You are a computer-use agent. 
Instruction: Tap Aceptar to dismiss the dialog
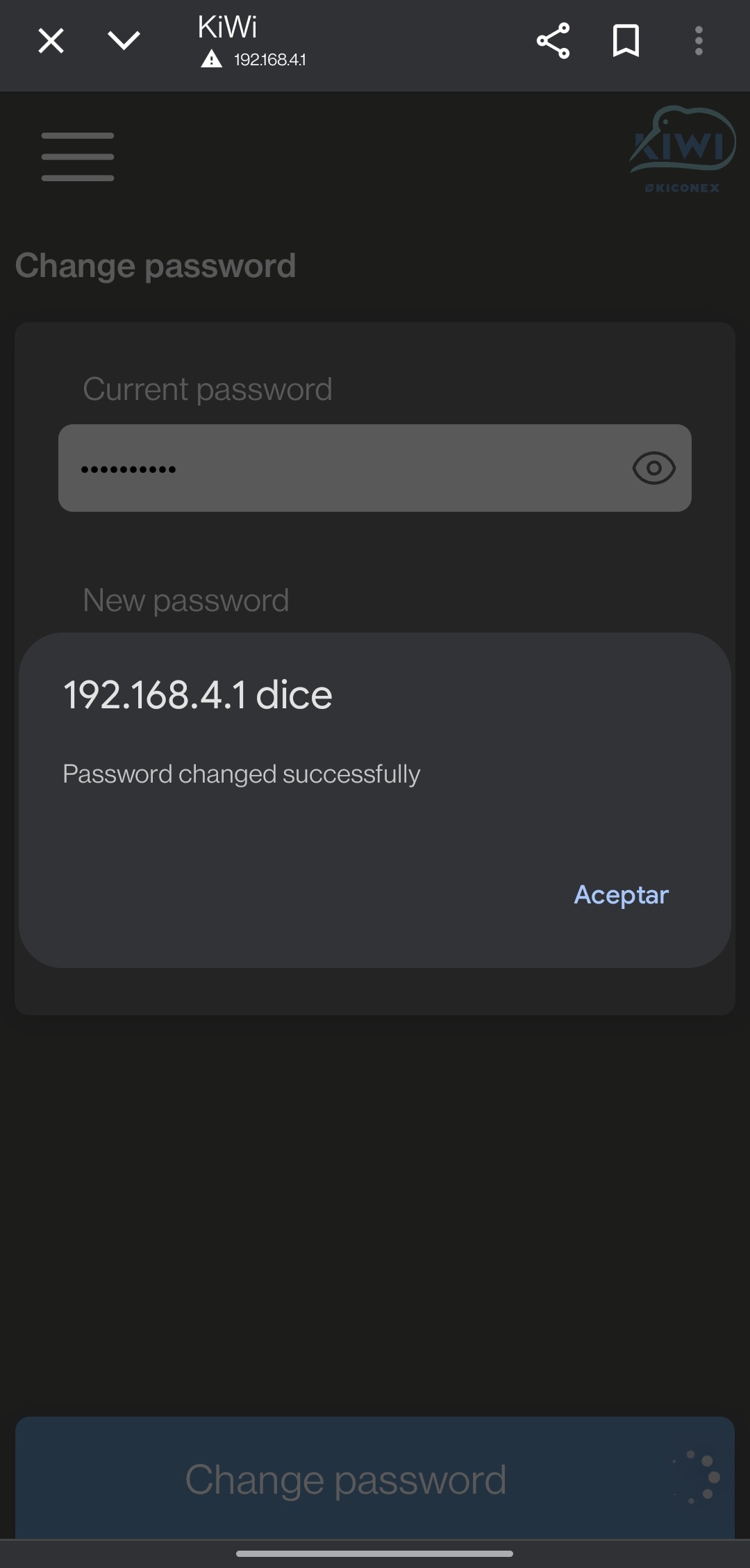[x=621, y=894]
